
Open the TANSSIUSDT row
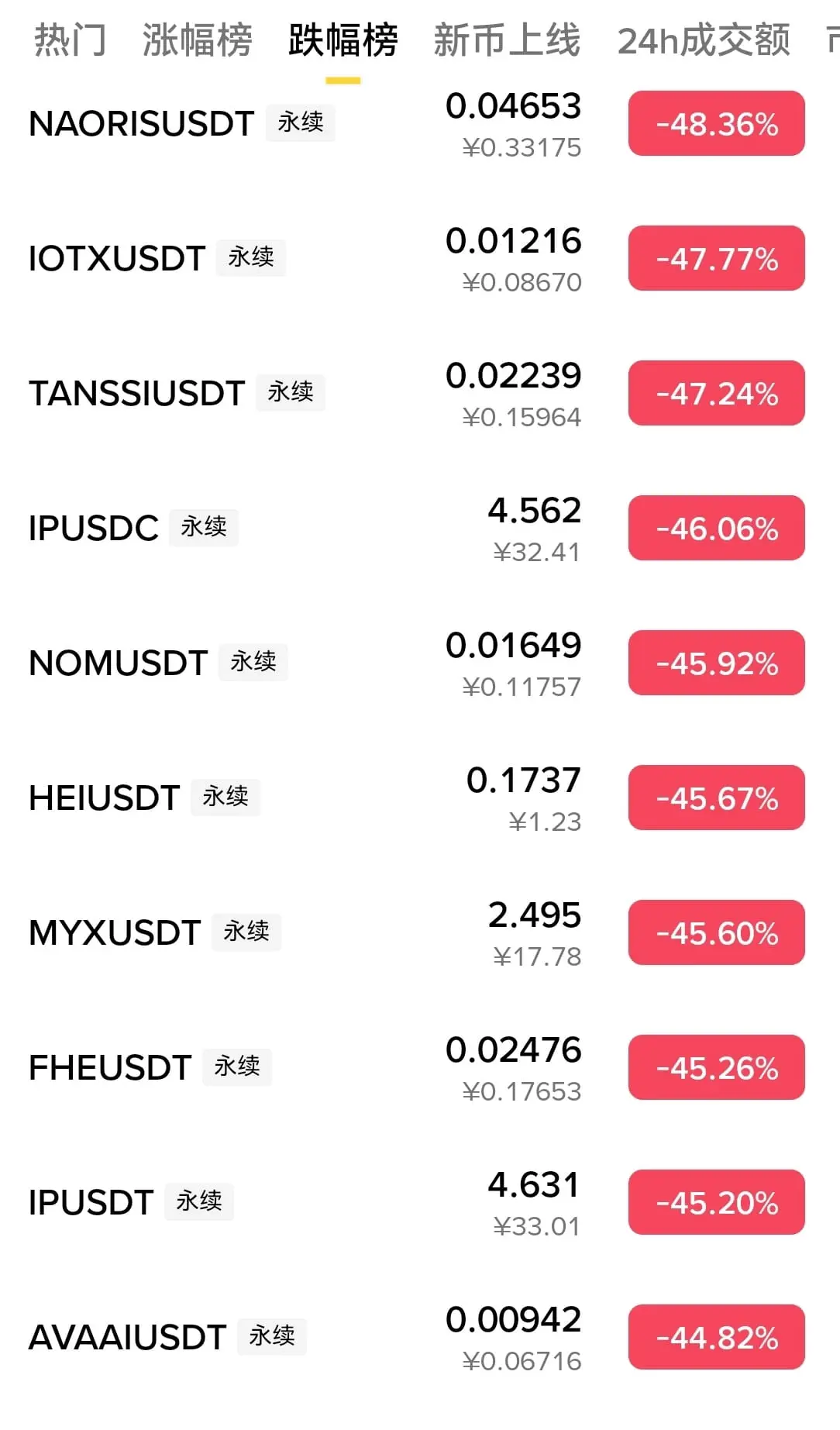(137, 394)
